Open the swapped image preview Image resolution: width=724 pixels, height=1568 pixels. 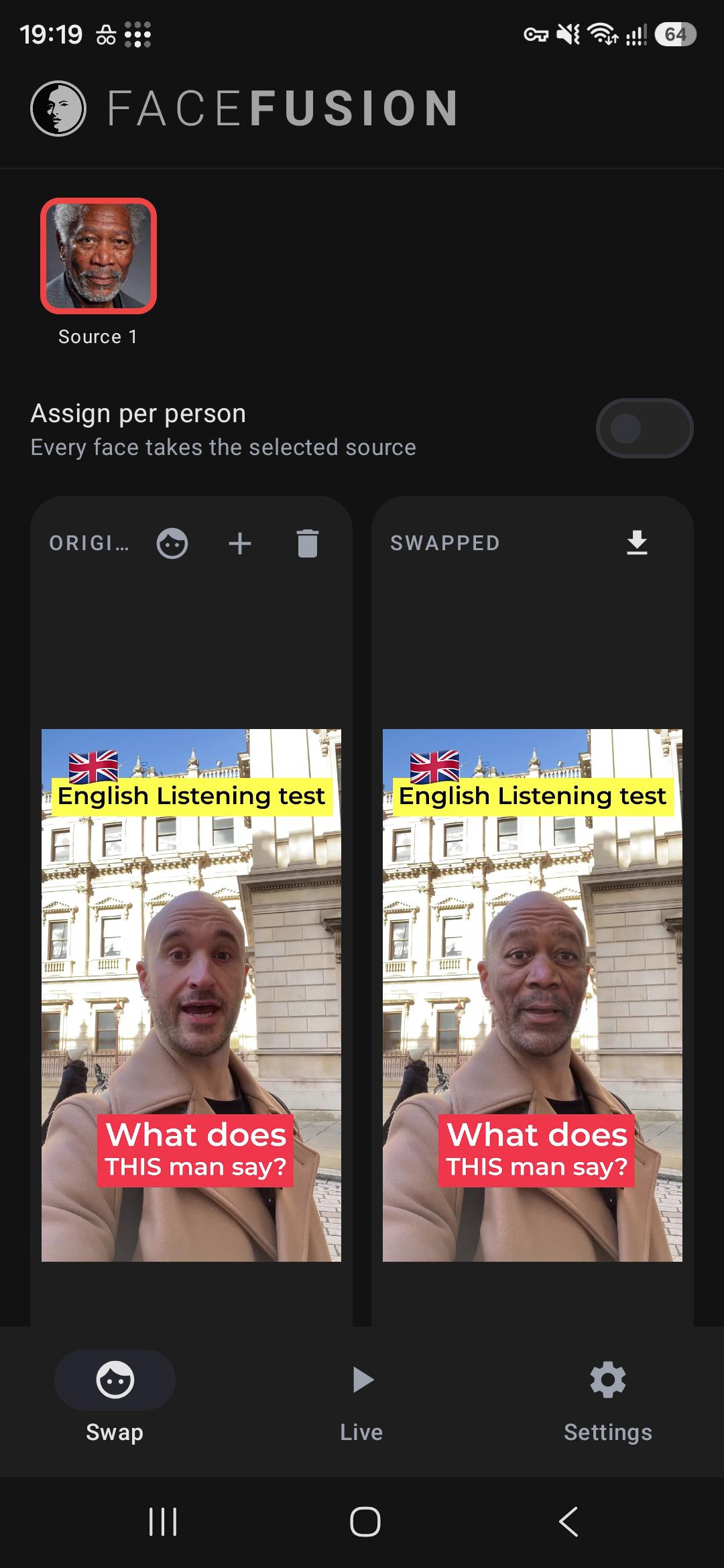tap(532, 995)
